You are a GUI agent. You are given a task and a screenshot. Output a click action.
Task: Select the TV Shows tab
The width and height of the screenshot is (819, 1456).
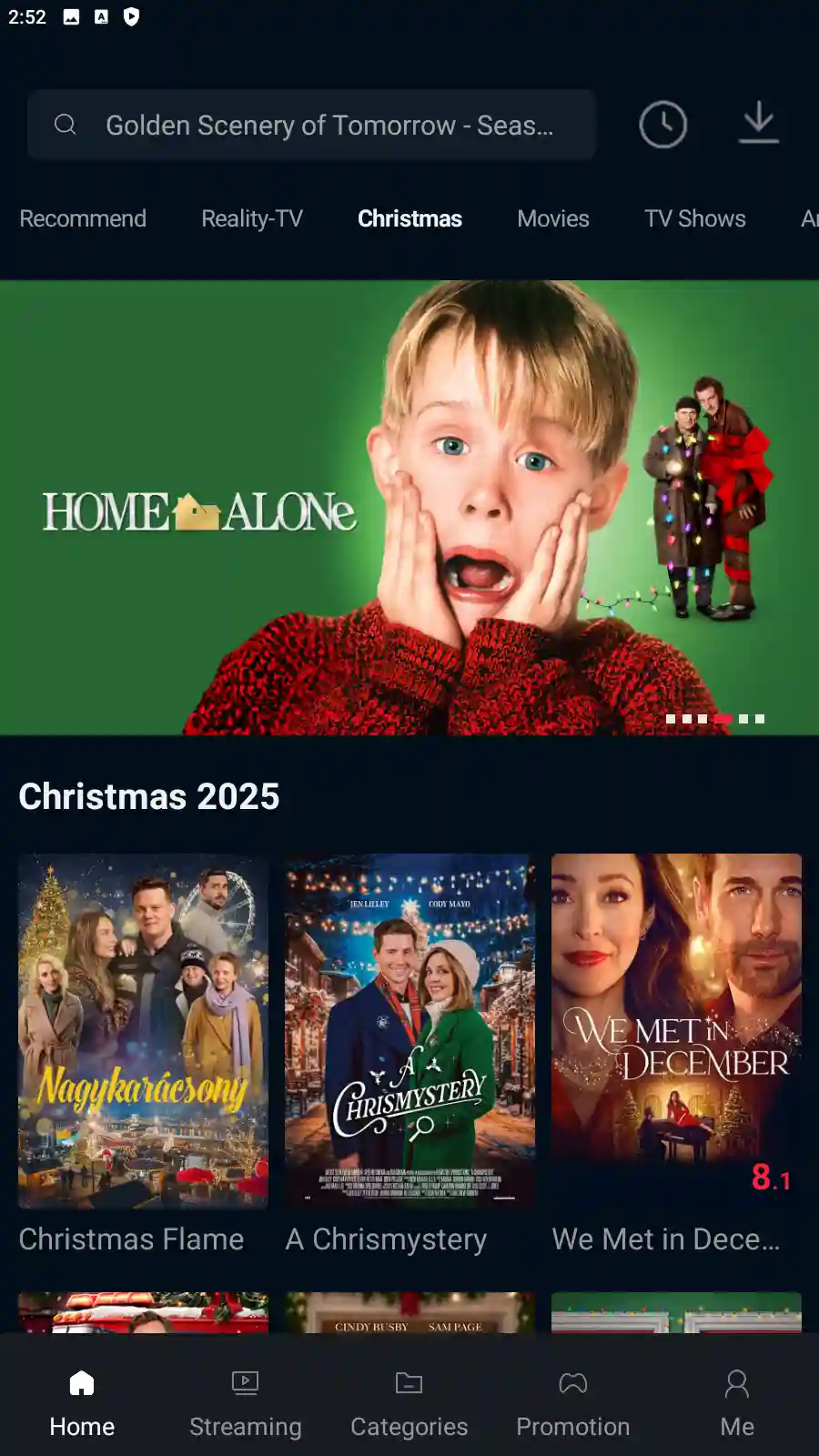695,218
